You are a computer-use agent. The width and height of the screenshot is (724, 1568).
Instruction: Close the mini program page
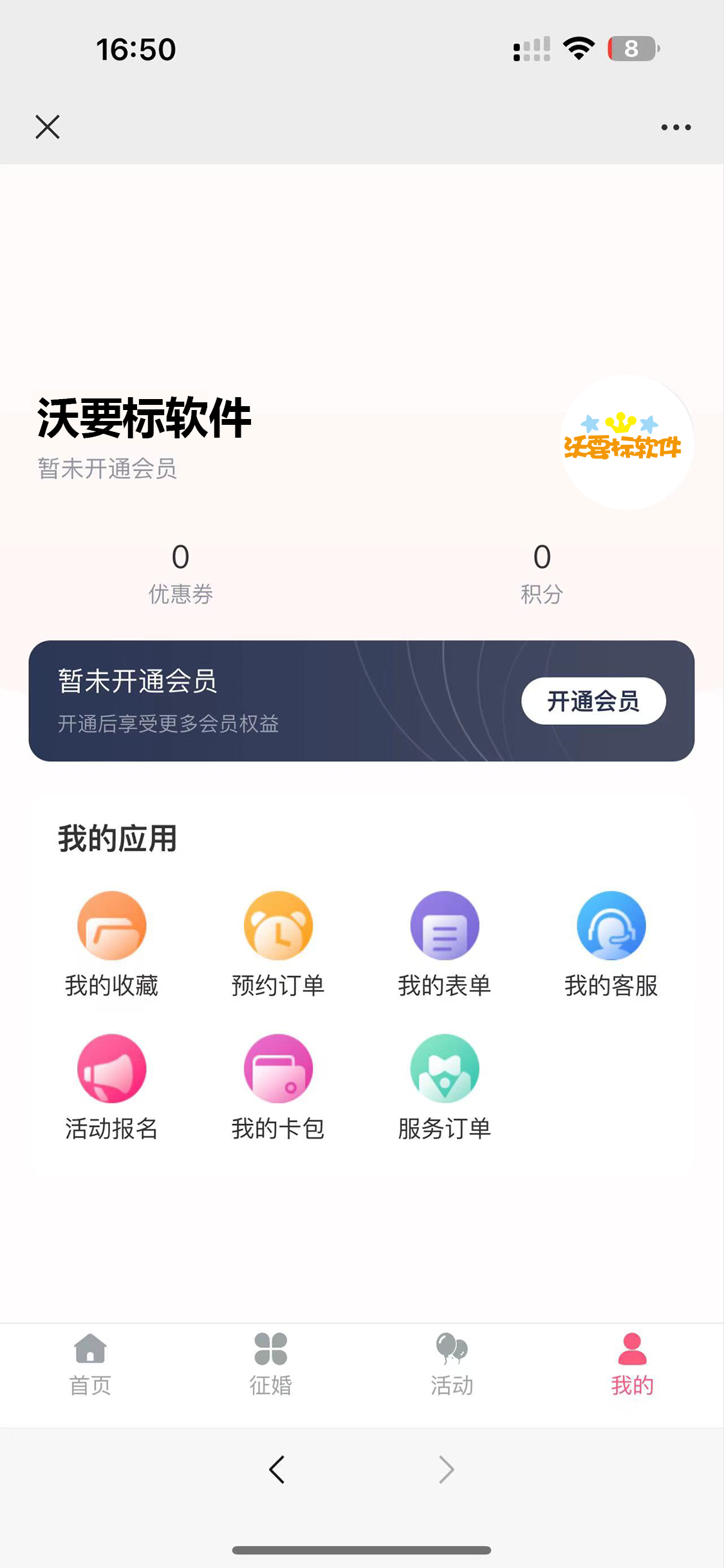click(48, 127)
